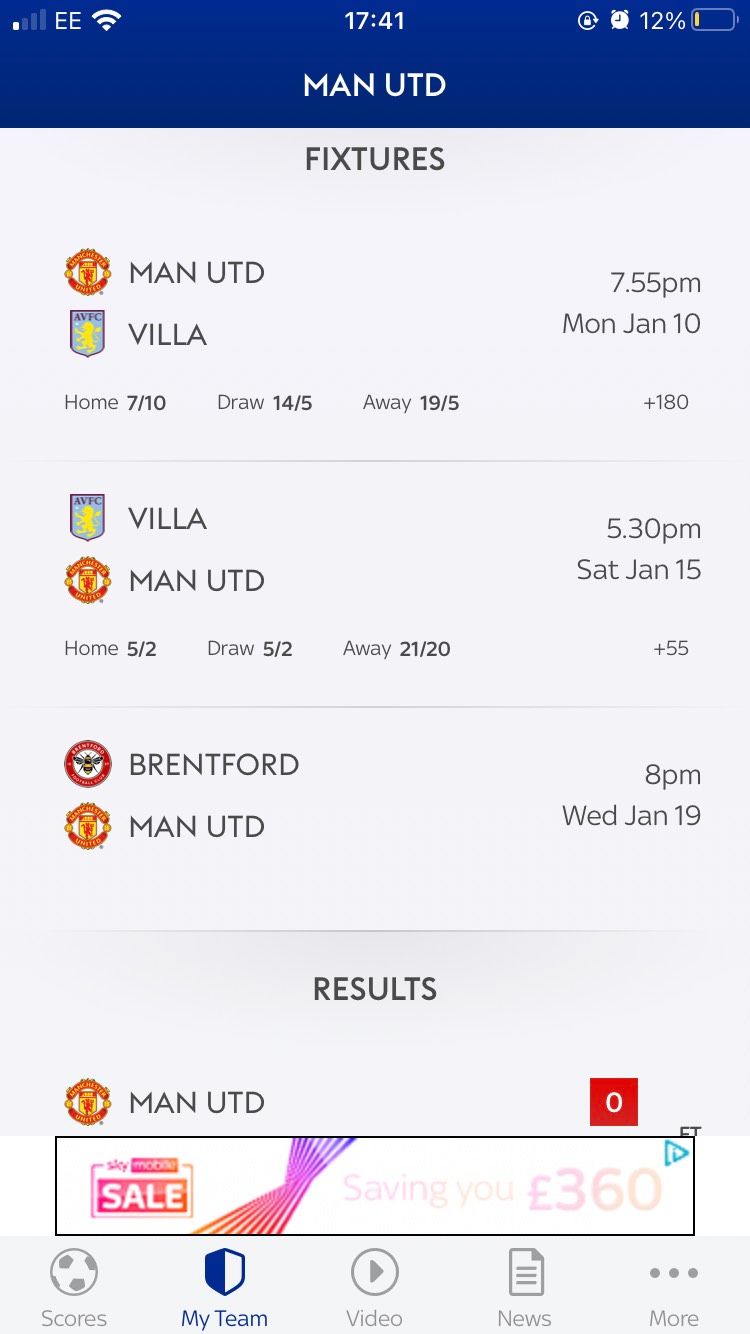Tap the MAN UTD title header
Screen dimensions: 750x1334
coord(374,85)
